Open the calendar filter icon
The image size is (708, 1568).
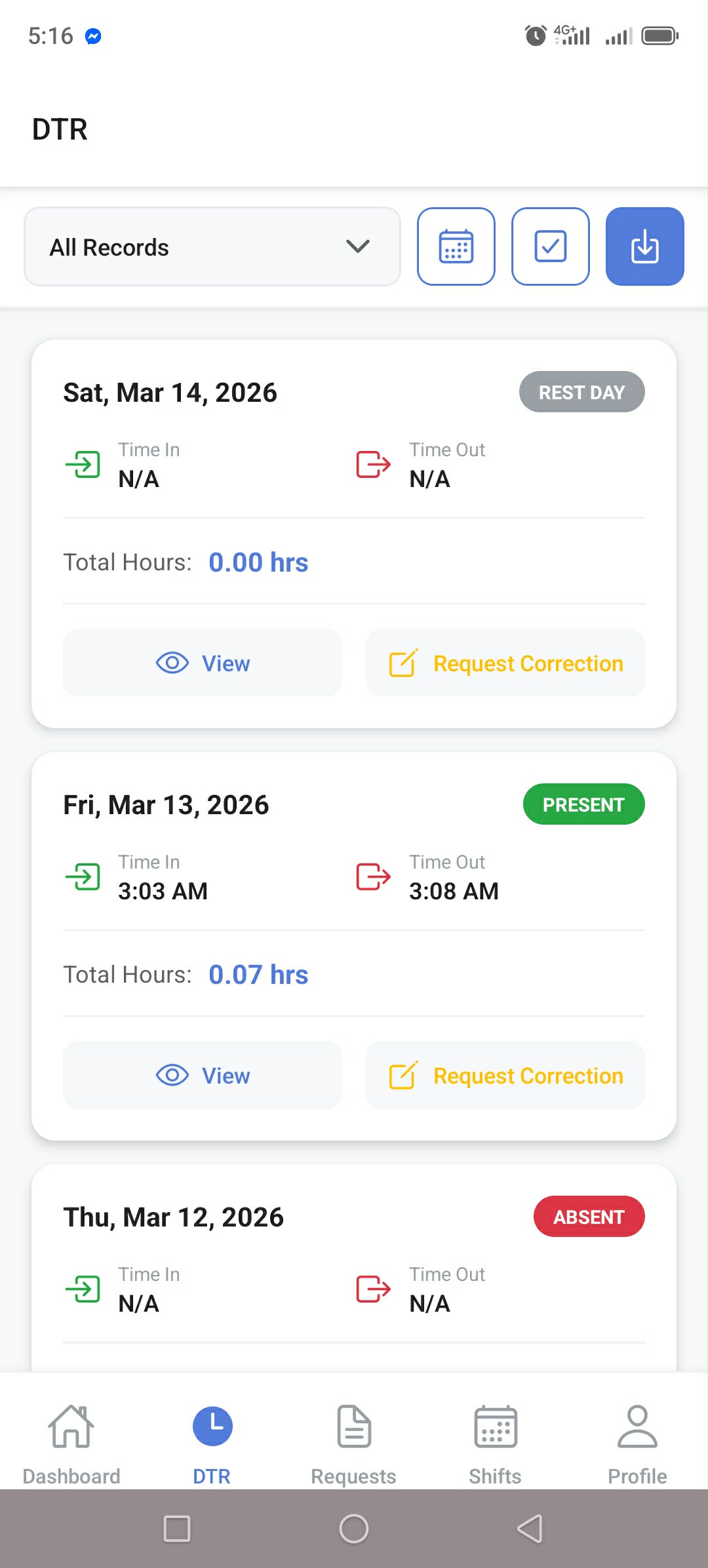456,246
